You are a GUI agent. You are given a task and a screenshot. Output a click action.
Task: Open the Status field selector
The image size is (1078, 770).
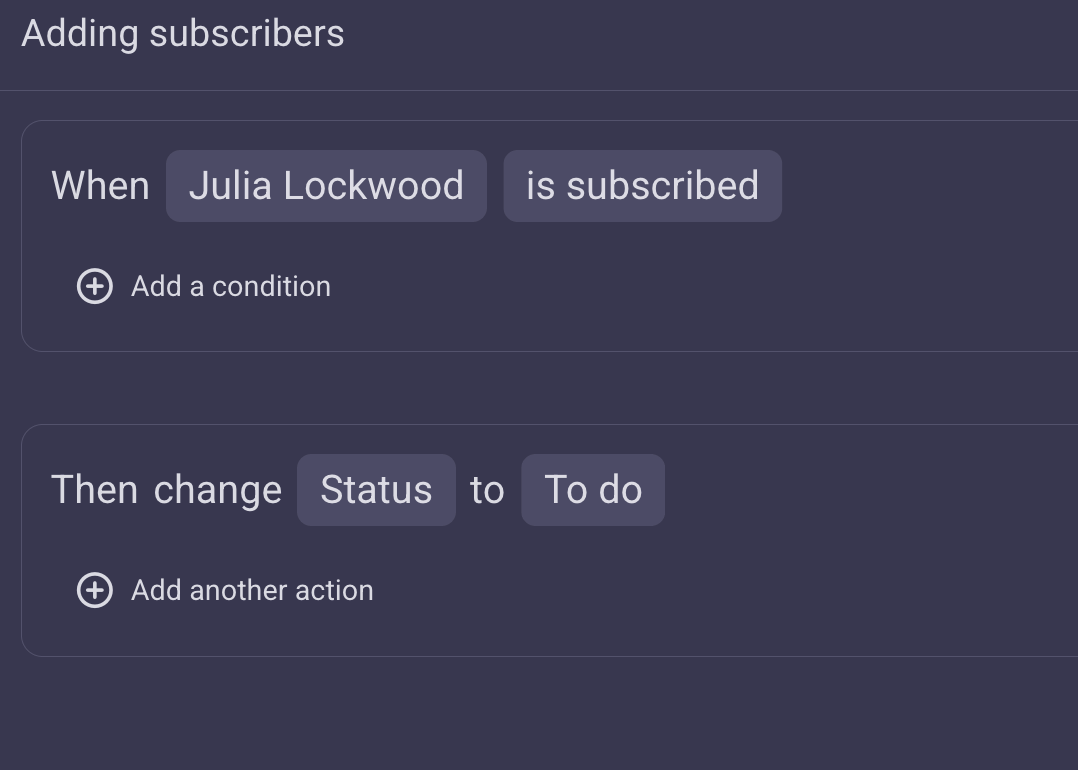pos(376,490)
